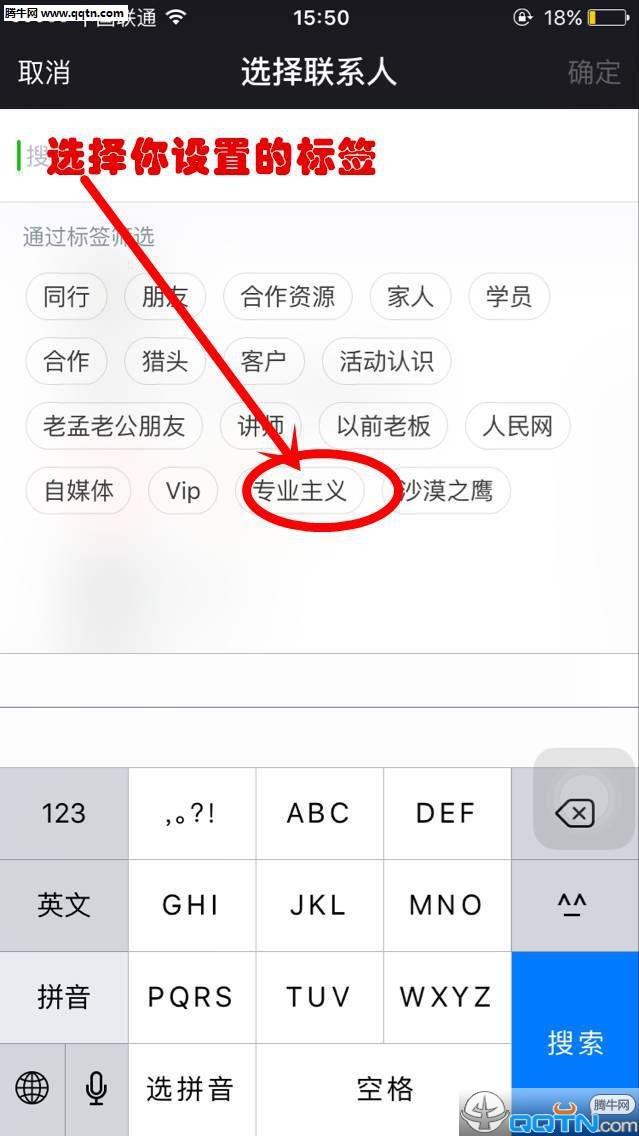The image size is (639, 1136).
Task: Select the 专业主义 tag
Action: pyautogui.click(x=299, y=491)
